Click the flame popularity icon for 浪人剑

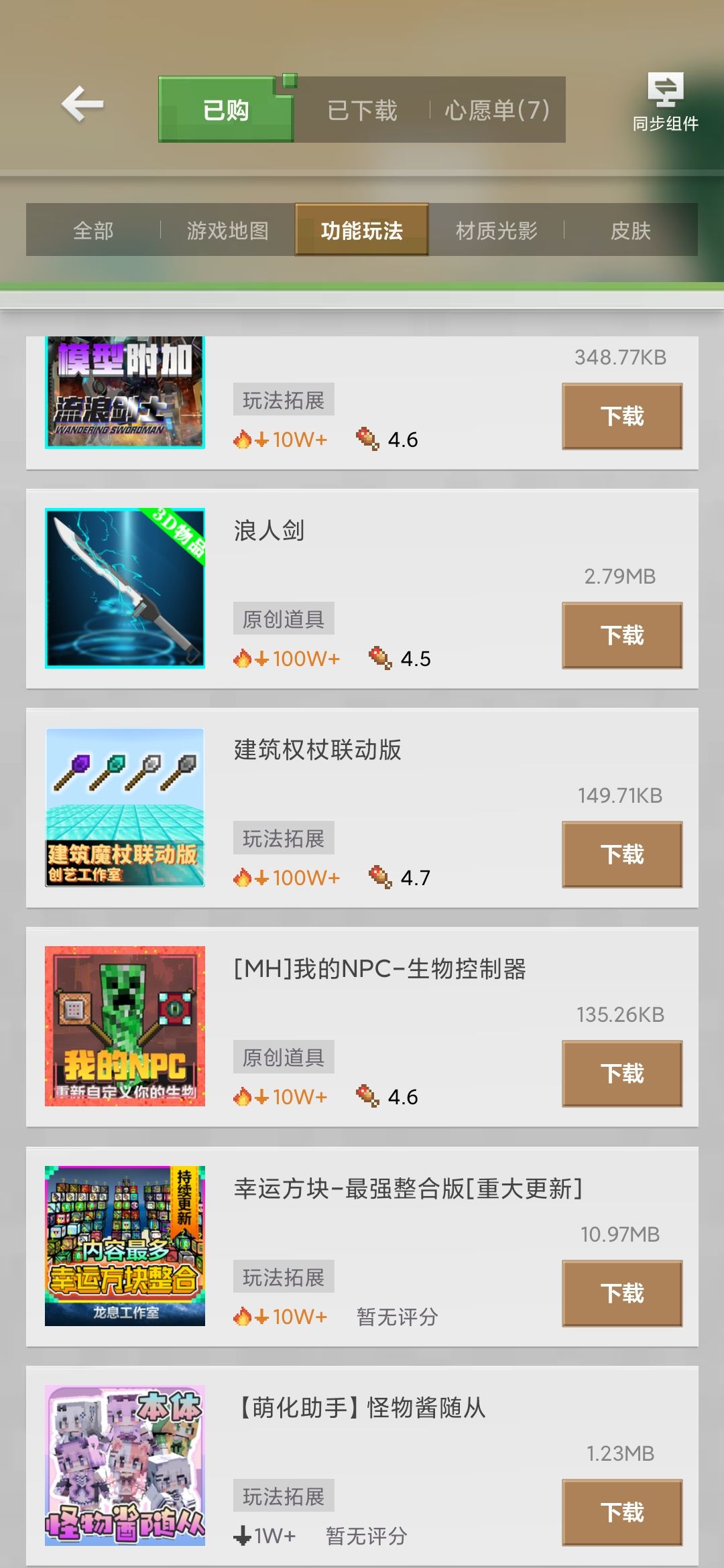pyautogui.click(x=245, y=658)
